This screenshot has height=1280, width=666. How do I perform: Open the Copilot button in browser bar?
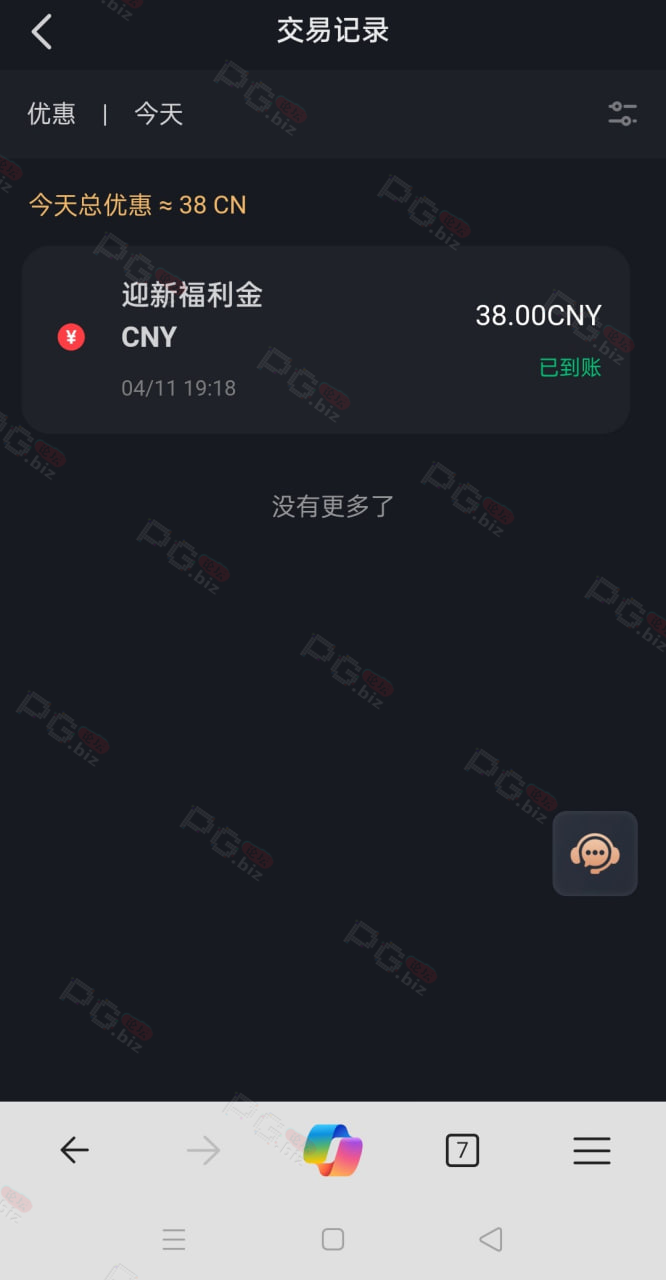333,1150
